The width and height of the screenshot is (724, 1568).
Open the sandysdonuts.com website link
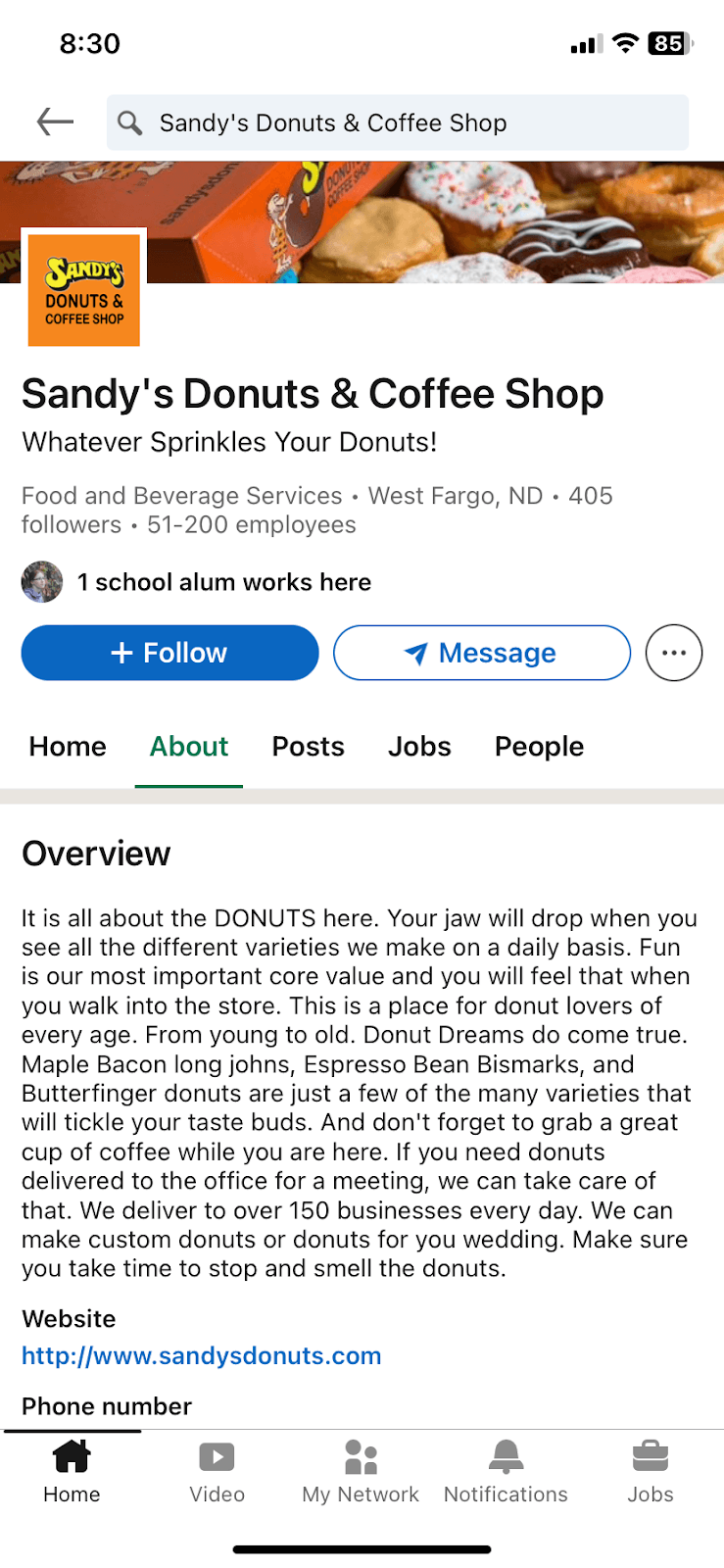tap(201, 1355)
